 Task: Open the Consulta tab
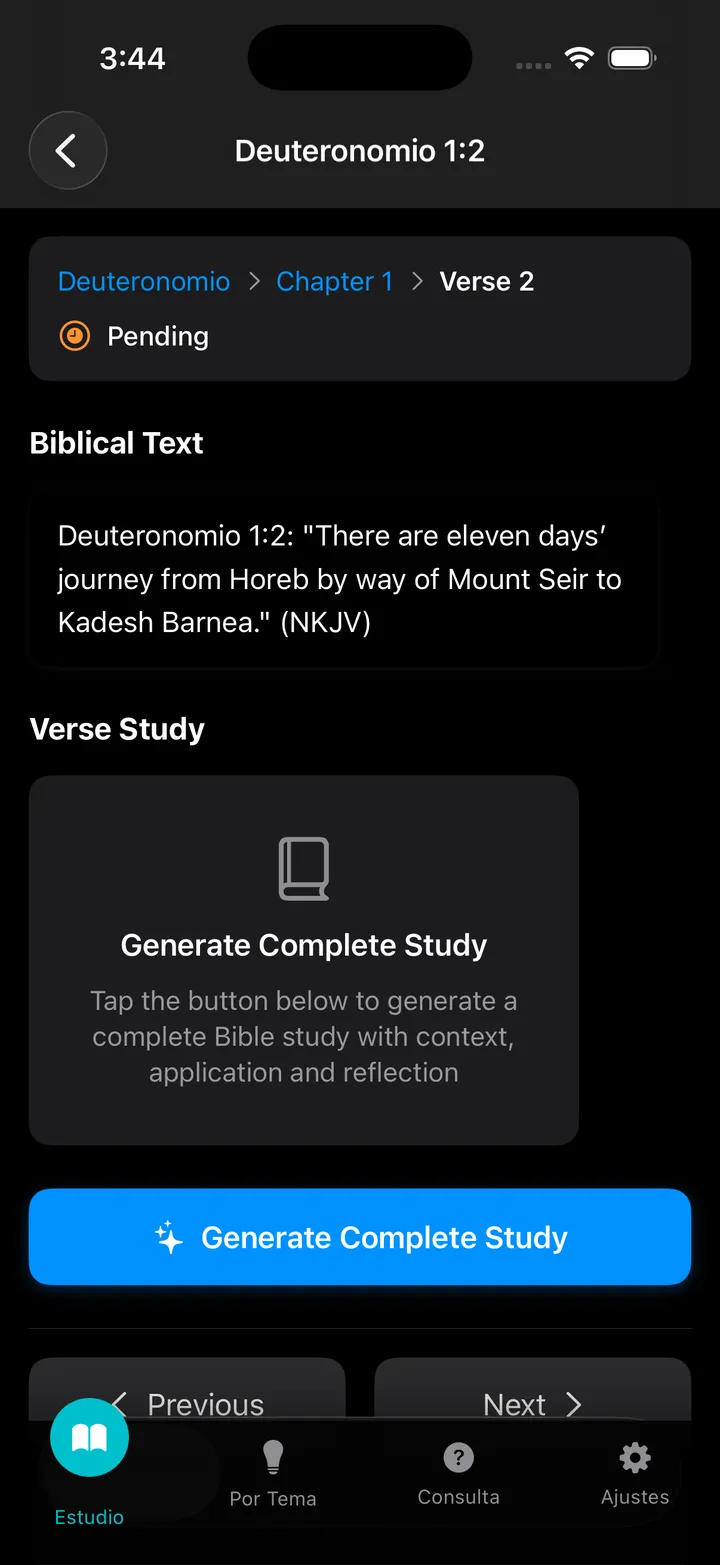pyautogui.click(x=458, y=1473)
